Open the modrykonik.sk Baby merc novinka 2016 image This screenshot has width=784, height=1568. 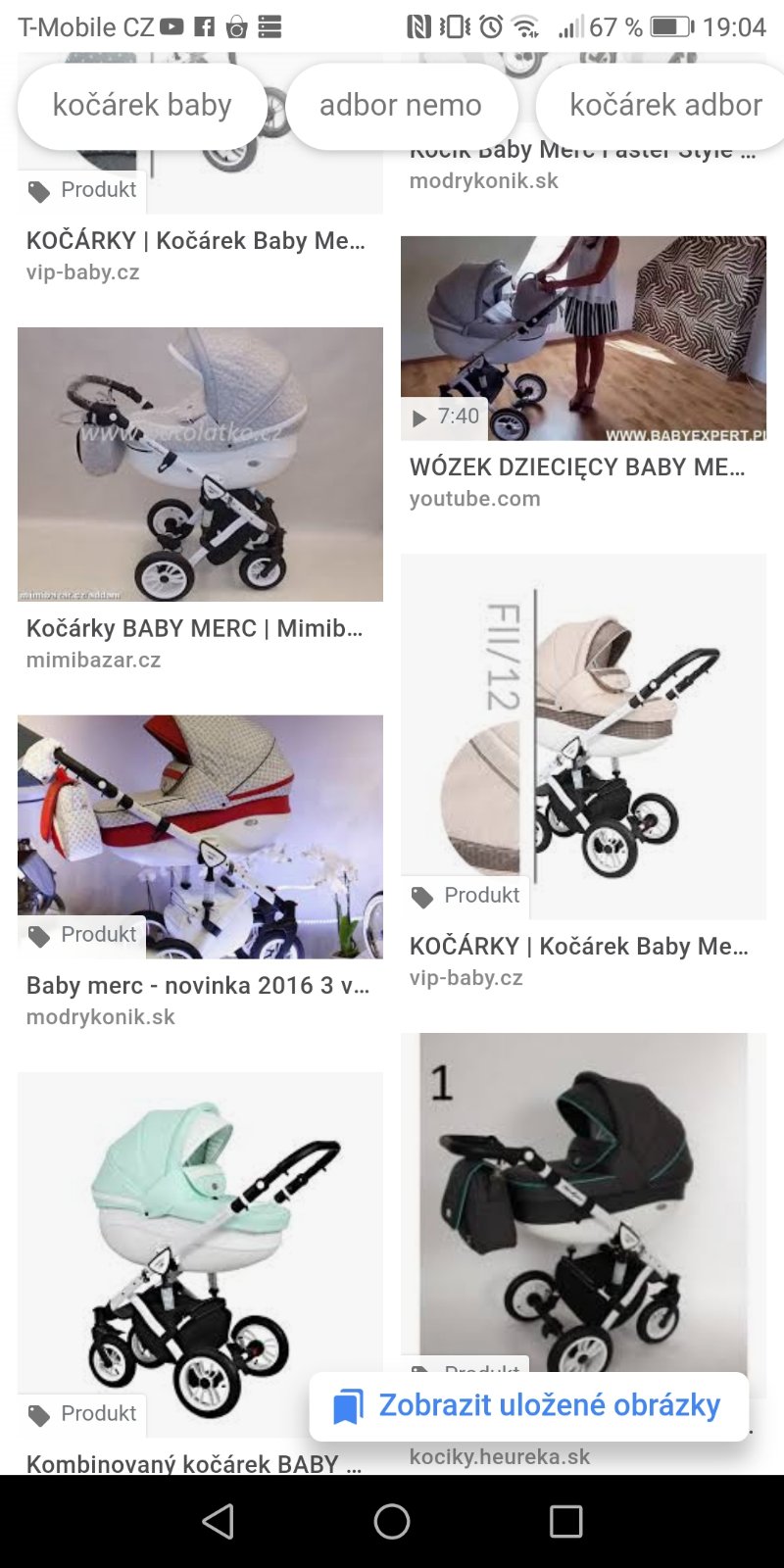pyautogui.click(x=200, y=836)
